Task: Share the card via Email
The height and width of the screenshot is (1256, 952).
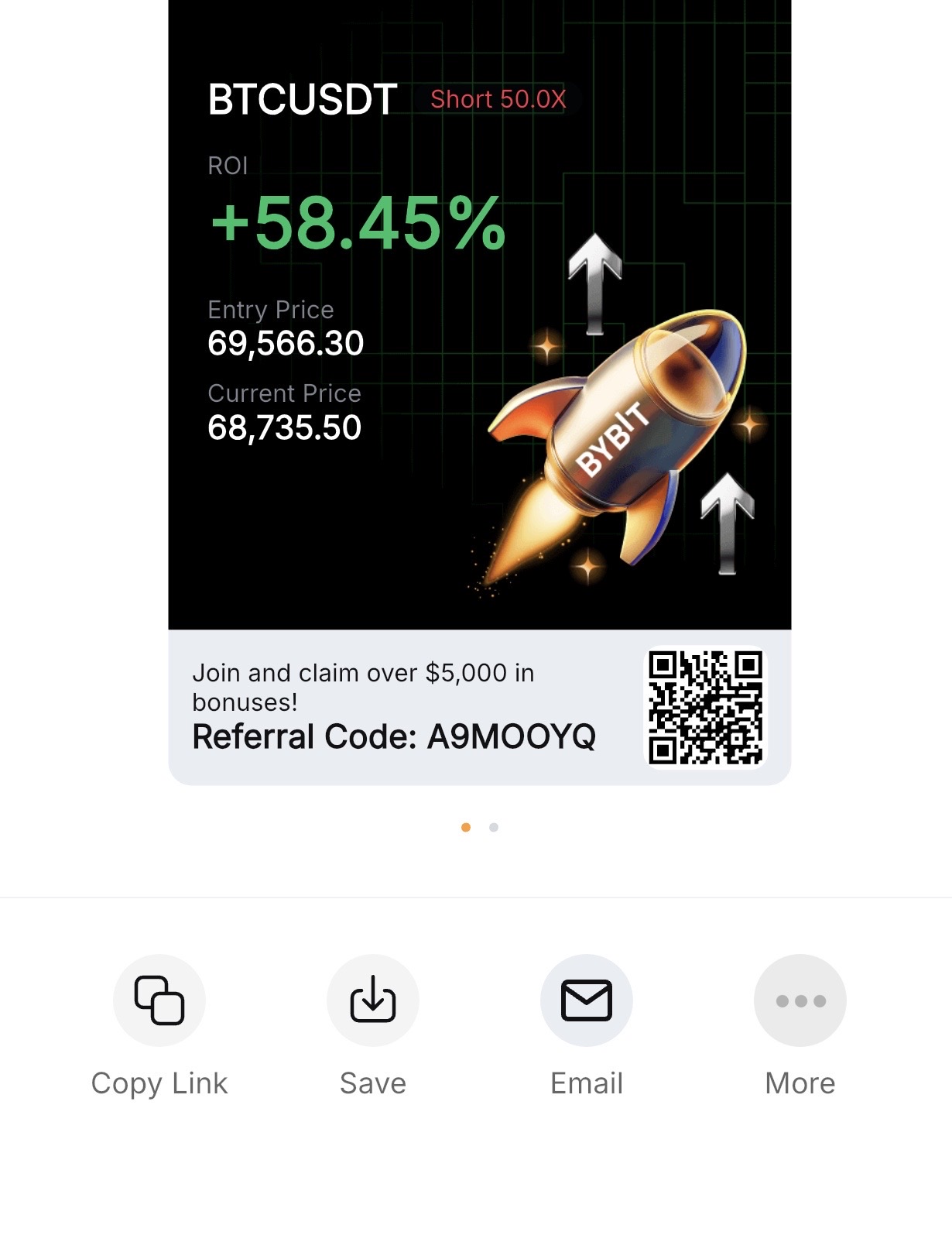Action: [x=587, y=1000]
